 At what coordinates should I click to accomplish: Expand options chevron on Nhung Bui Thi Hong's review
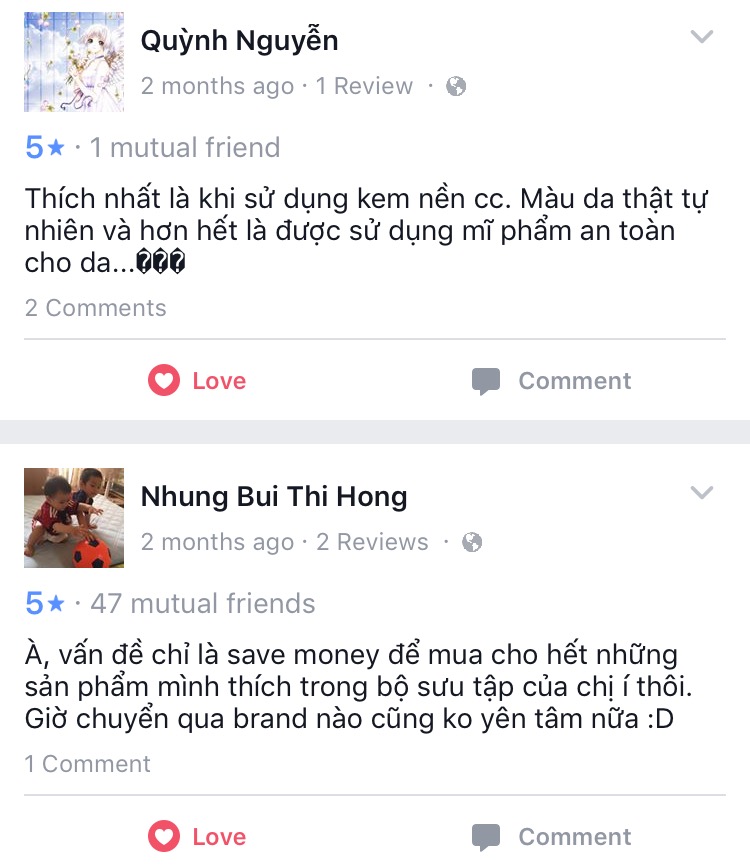point(702,493)
